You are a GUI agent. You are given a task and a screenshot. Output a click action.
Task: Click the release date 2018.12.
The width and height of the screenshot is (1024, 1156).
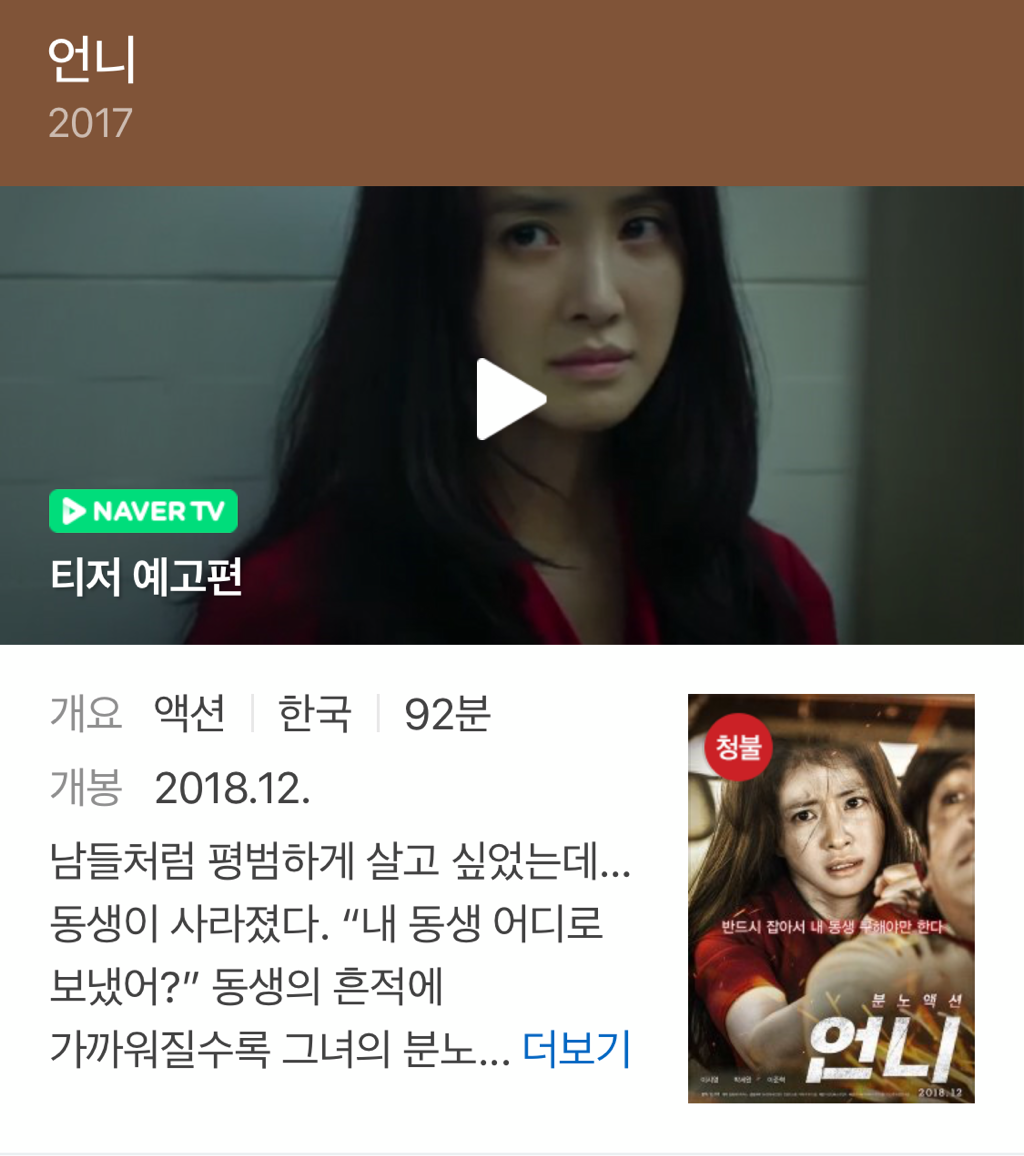(x=232, y=789)
